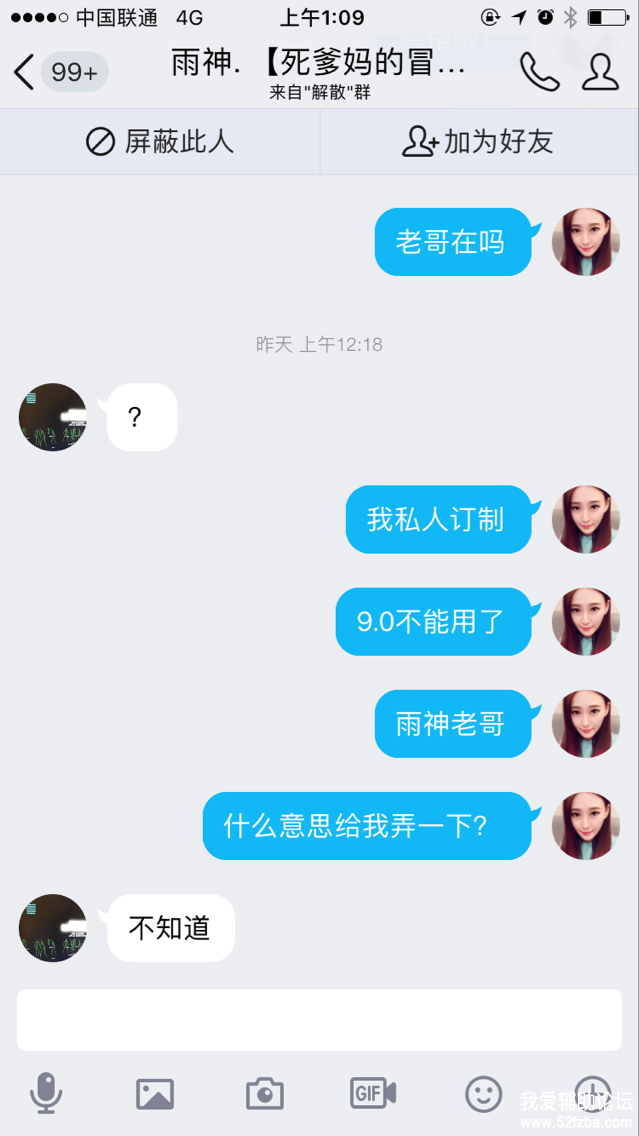Go back to the message list

(x=24, y=72)
